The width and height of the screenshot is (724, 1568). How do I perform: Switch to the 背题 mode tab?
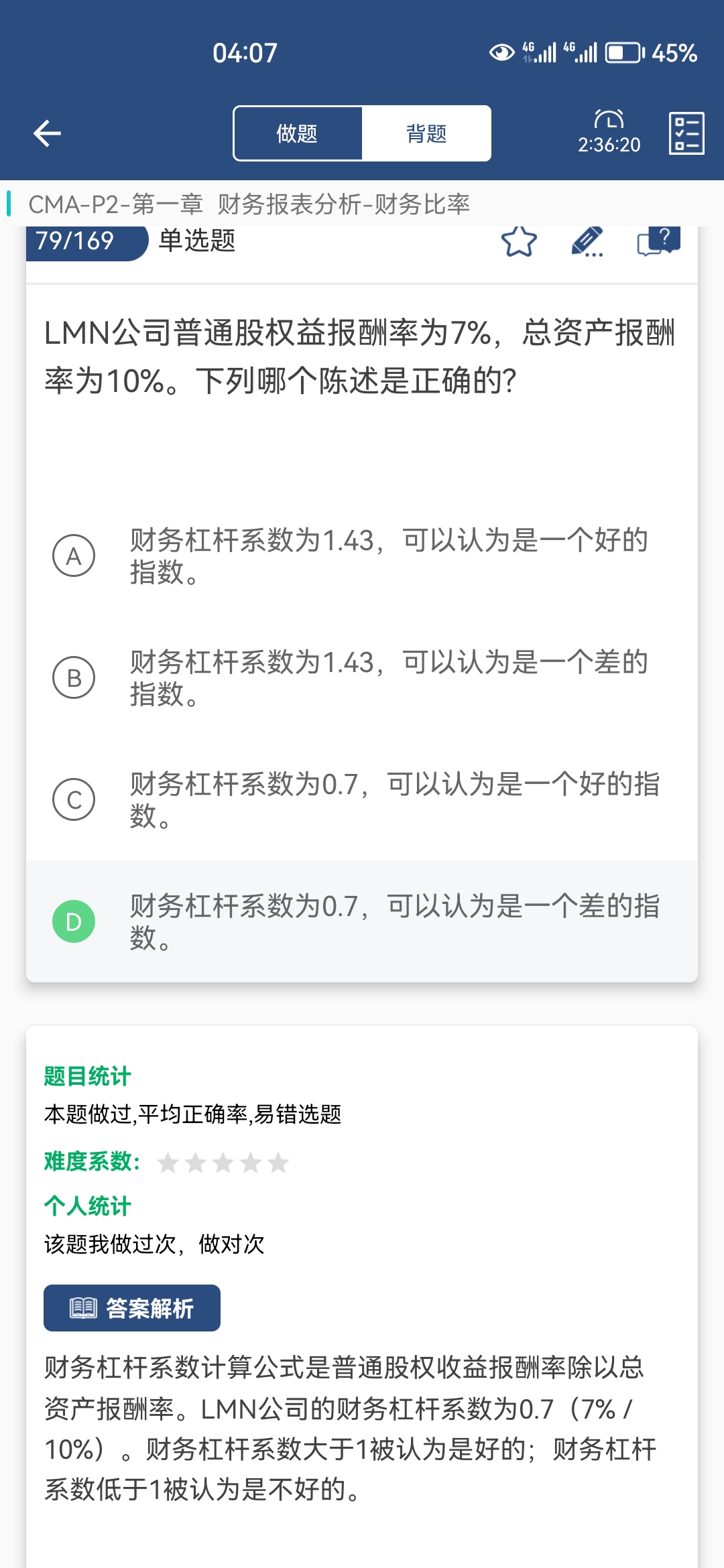(426, 133)
